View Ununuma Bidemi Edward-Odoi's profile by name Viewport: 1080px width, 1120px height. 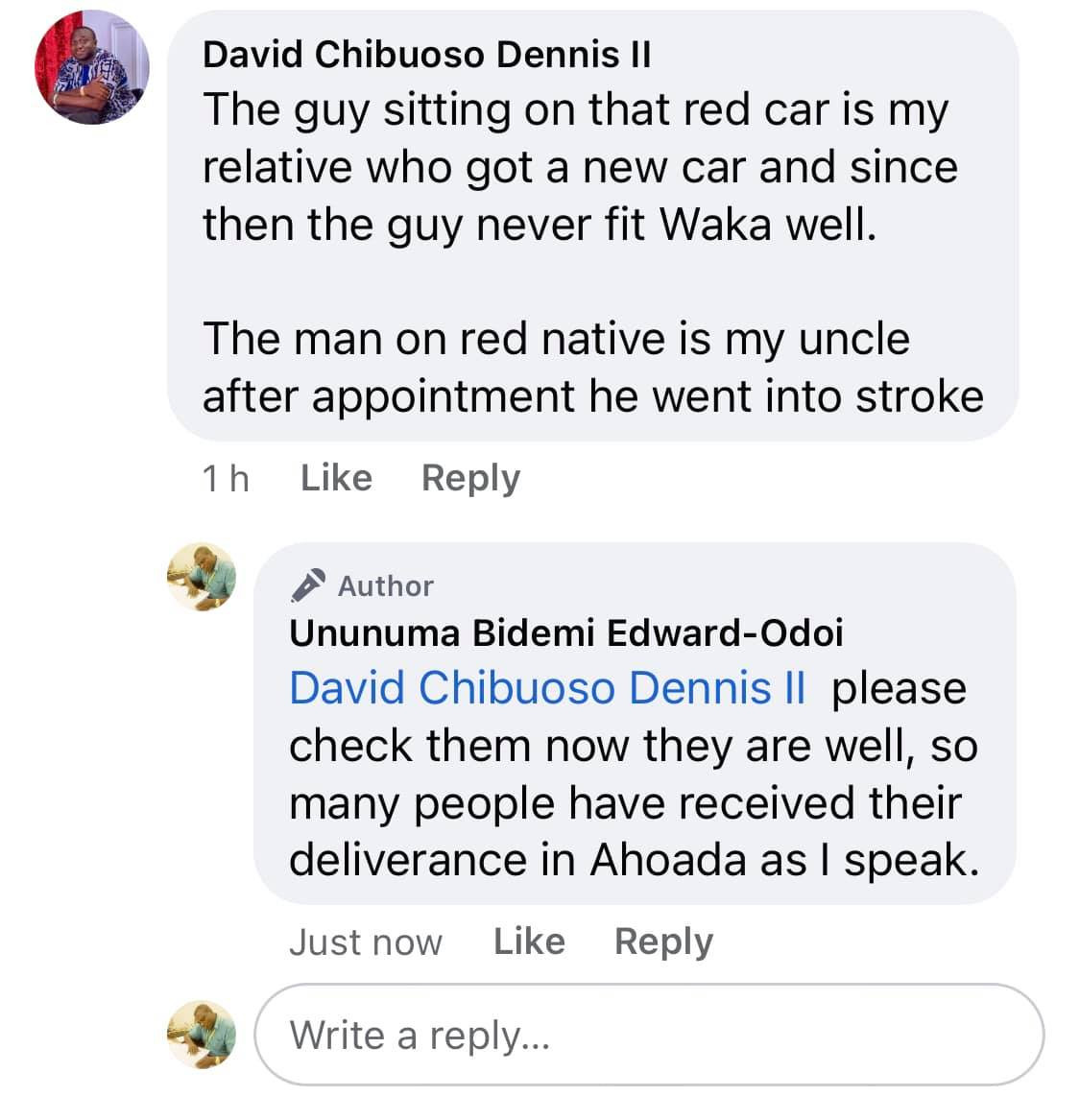pos(566,633)
